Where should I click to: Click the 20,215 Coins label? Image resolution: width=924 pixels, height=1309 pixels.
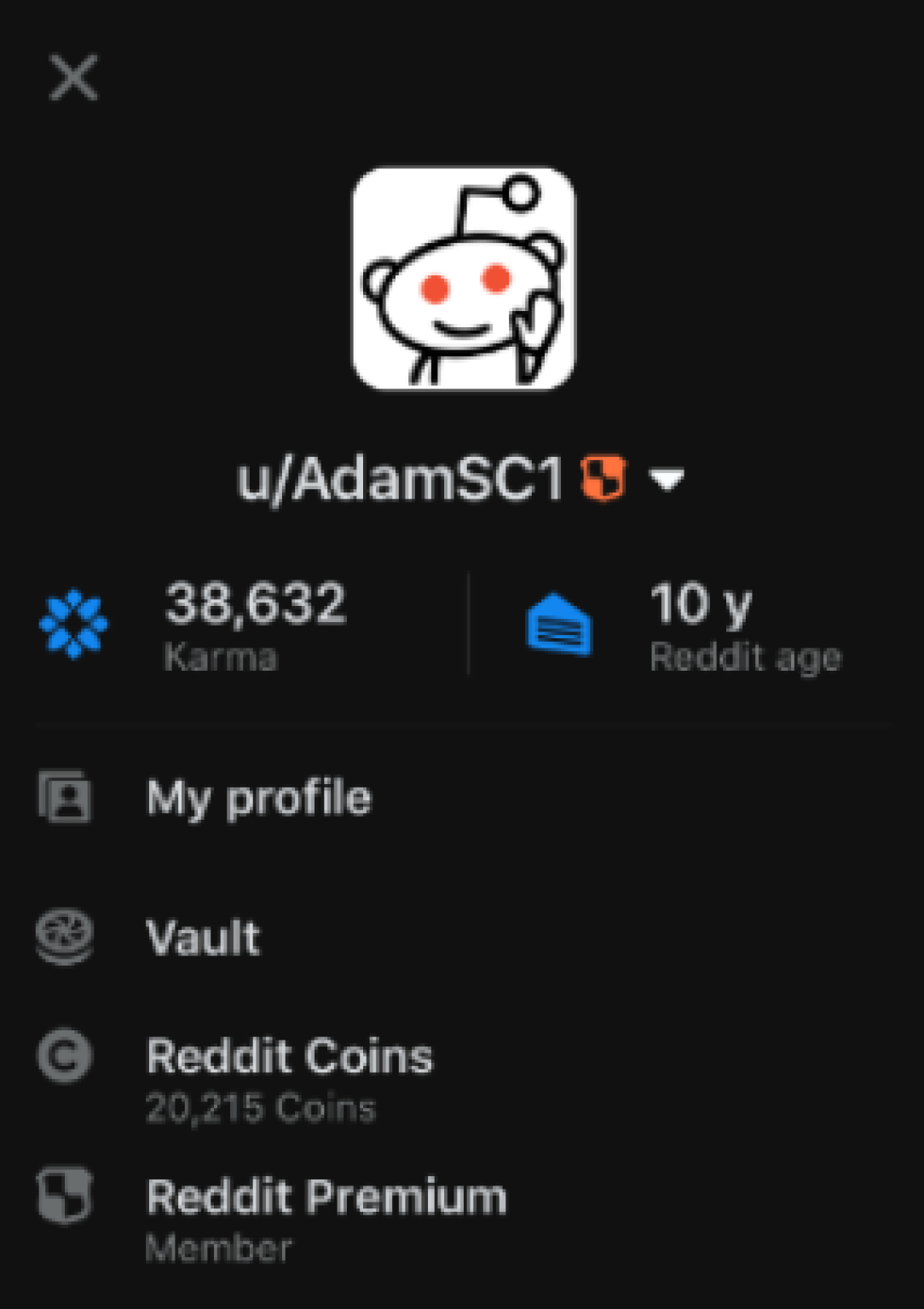point(260,1106)
